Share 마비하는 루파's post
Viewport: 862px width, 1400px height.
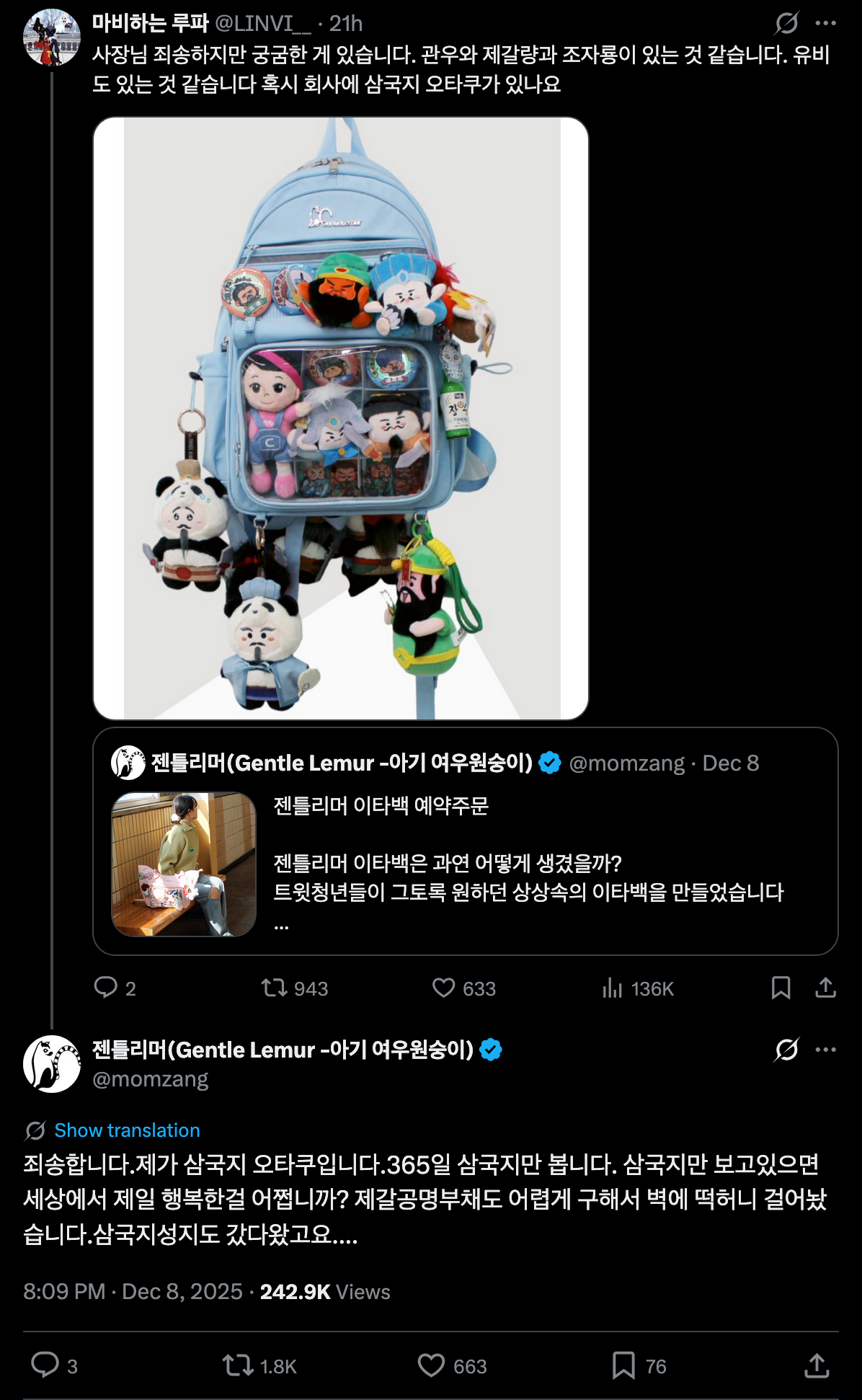click(x=825, y=988)
